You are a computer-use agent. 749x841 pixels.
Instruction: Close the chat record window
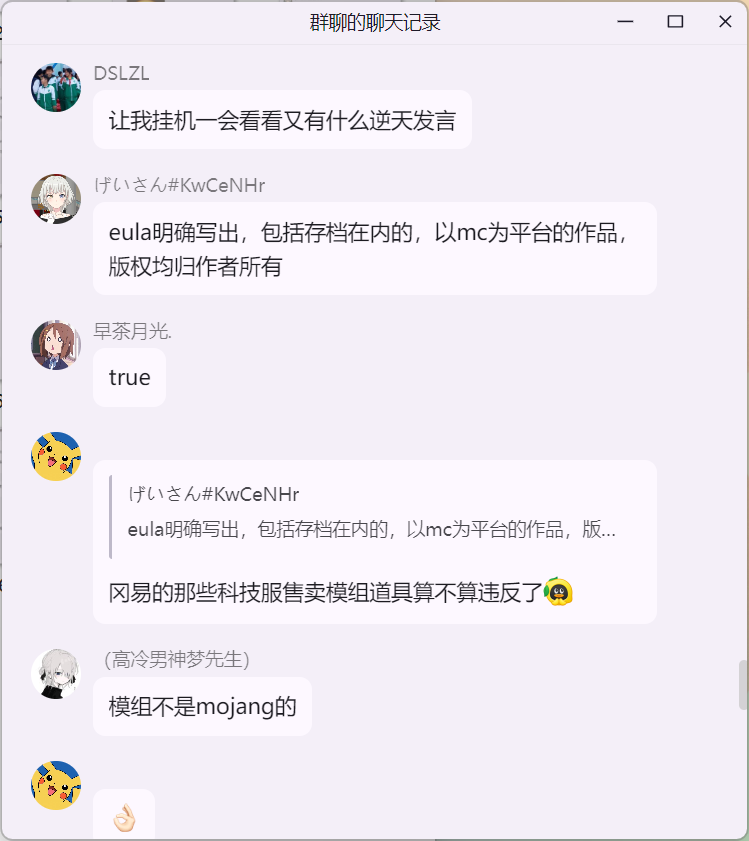[725, 22]
